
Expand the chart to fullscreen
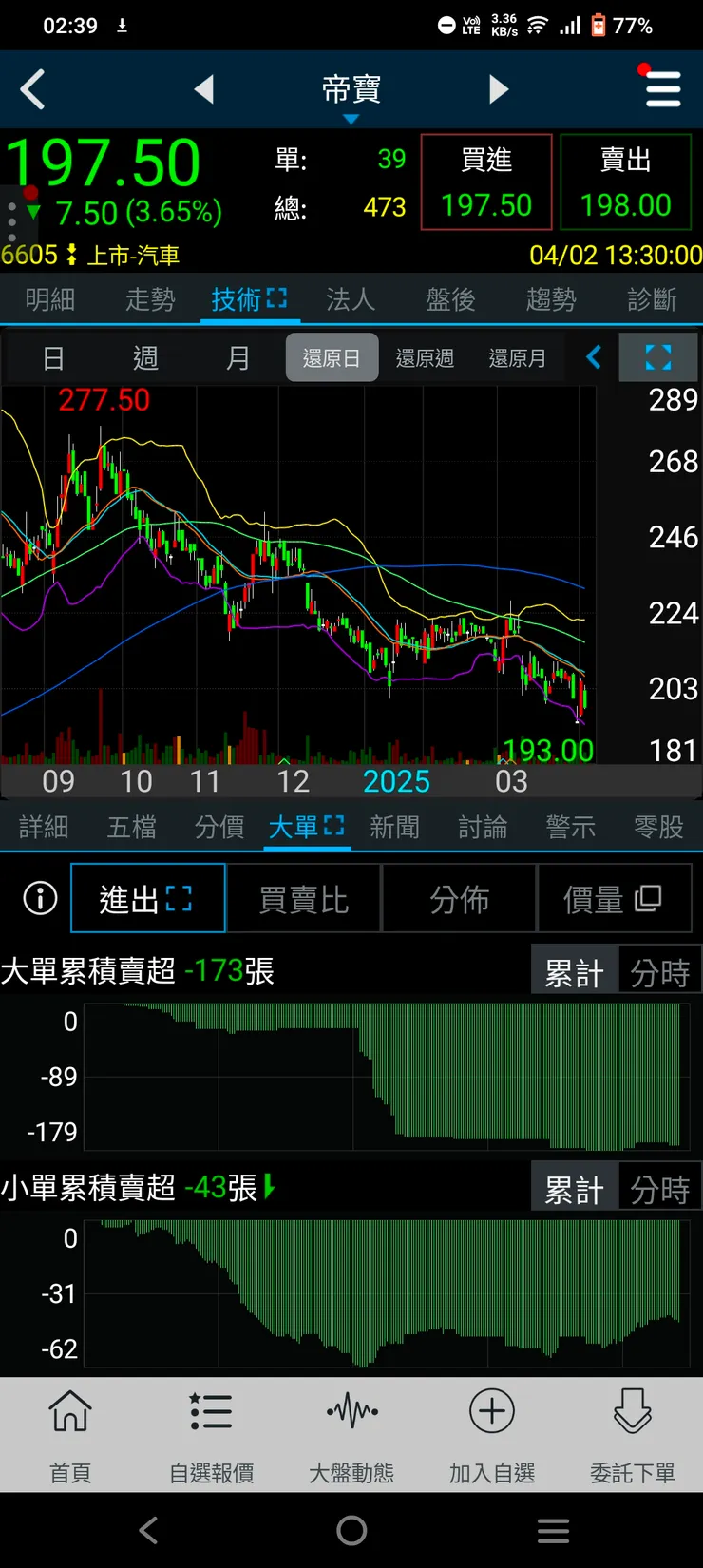coord(657,357)
